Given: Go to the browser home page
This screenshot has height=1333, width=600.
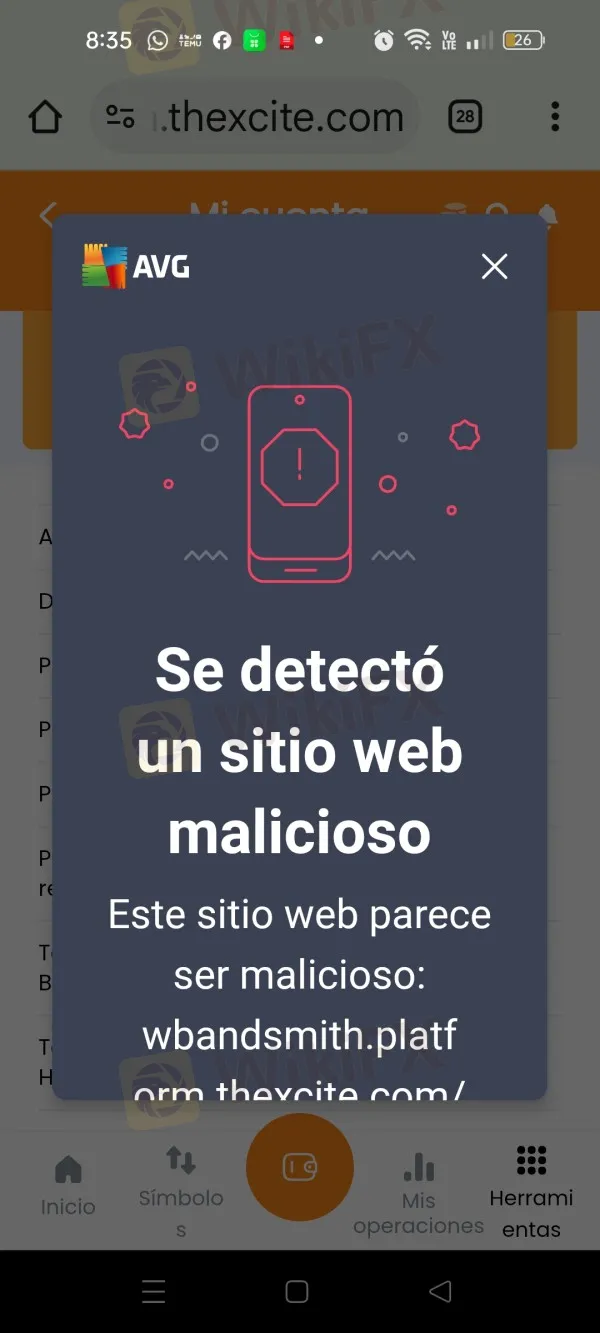Looking at the screenshot, I should (x=45, y=117).
